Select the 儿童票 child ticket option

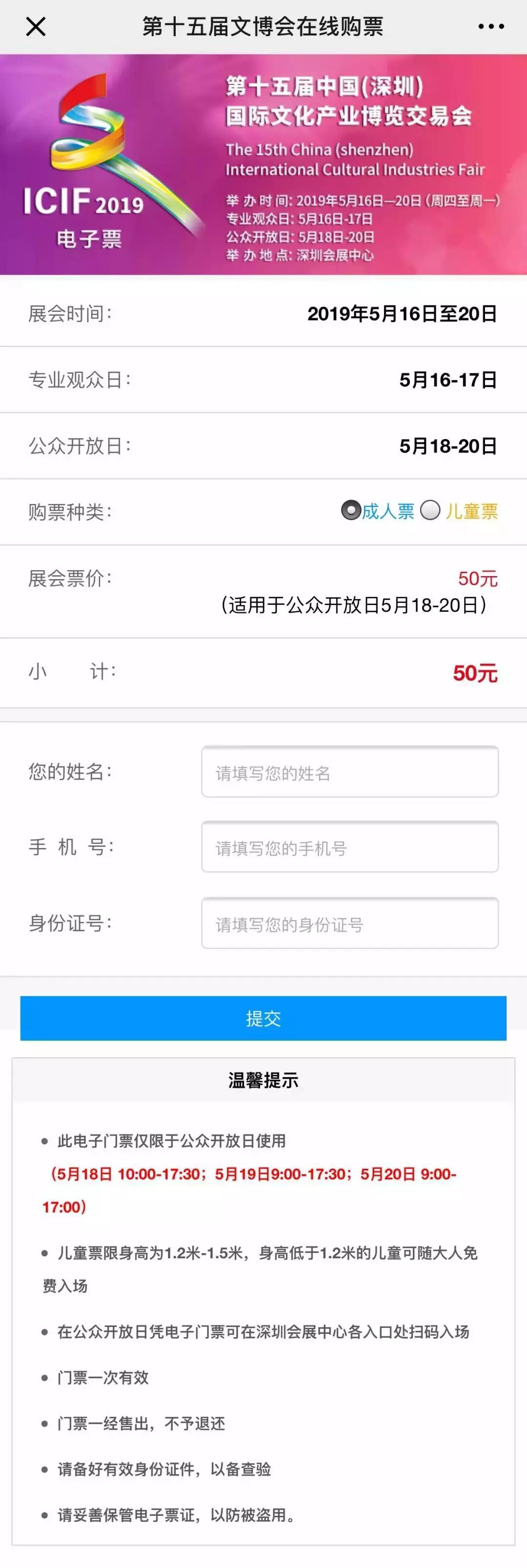[x=430, y=510]
